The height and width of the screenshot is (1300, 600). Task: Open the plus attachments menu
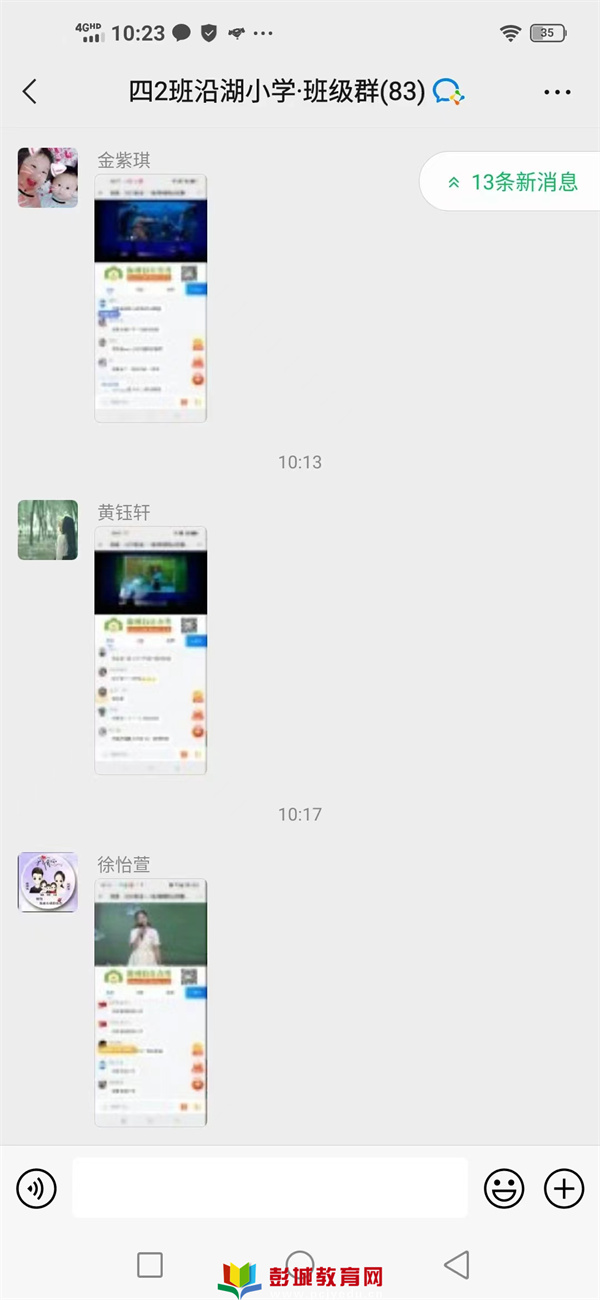(x=564, y=1188)
